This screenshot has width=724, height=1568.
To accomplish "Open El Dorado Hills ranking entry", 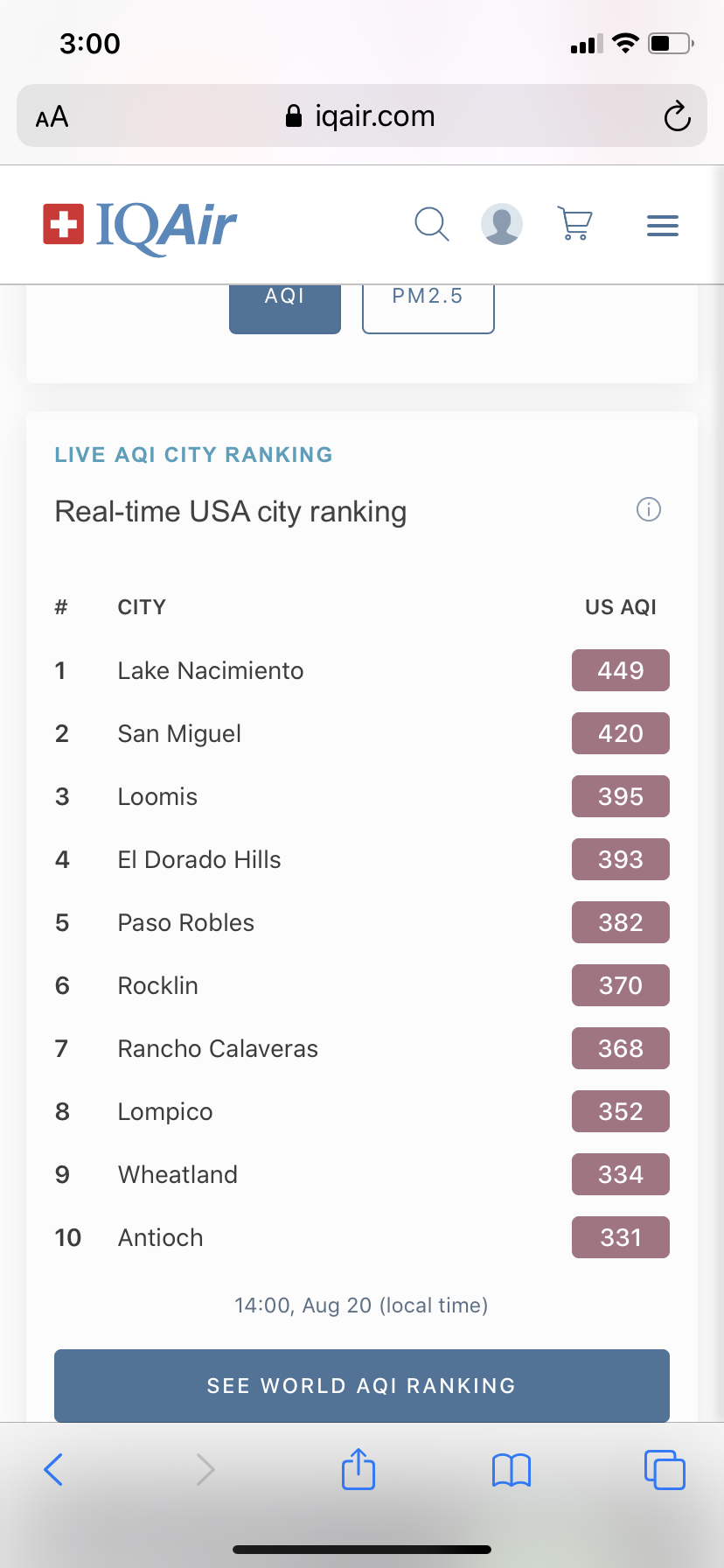I will pyautogui.click(x=199, y=860).
